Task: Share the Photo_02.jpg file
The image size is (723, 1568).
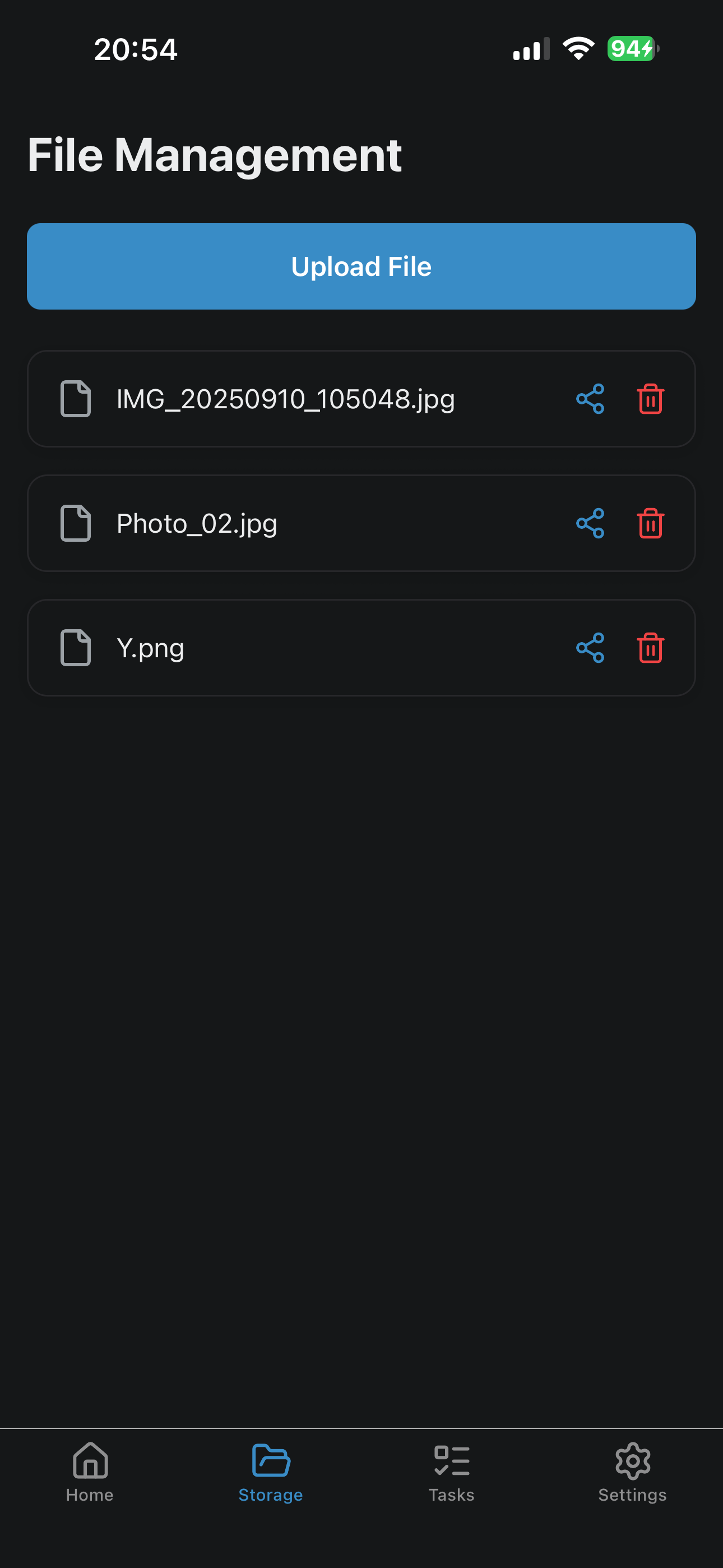Action: (590, 523)
